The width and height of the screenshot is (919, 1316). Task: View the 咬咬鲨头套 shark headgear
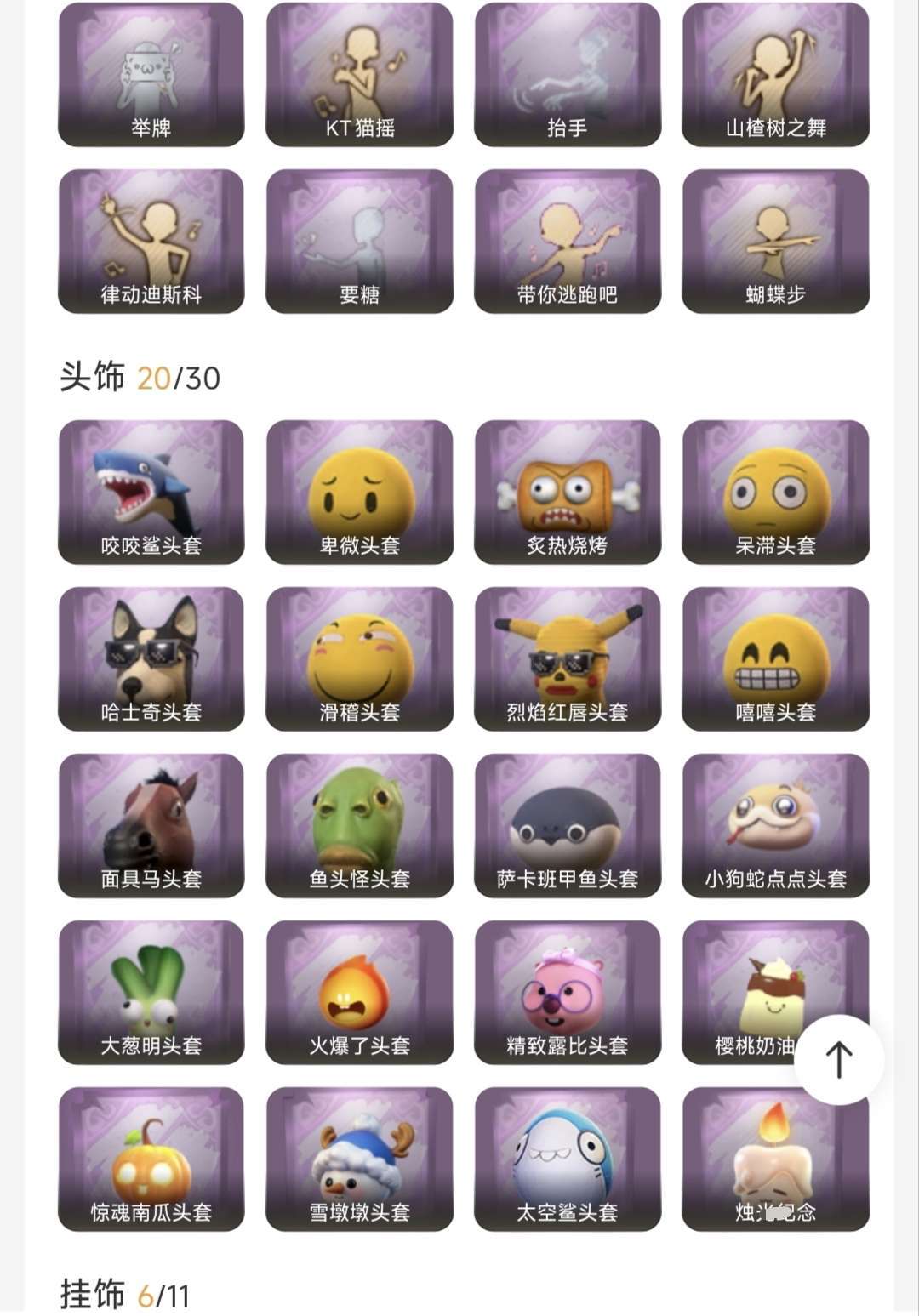[151, 492]
